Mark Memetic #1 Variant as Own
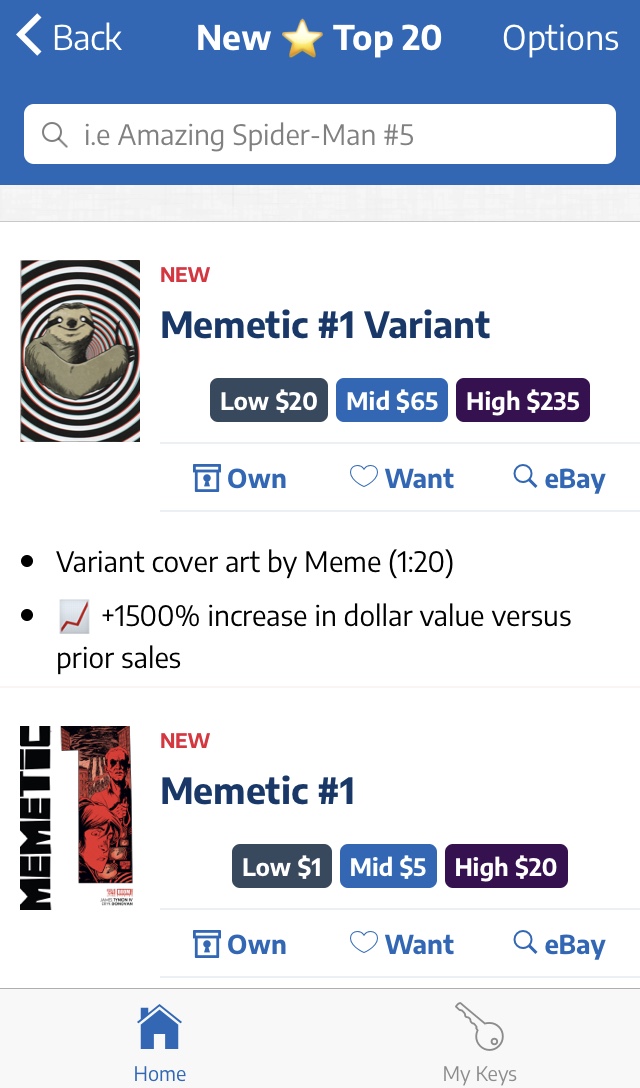This screenshot has height=1088, width=640. [x=239, y=478]
